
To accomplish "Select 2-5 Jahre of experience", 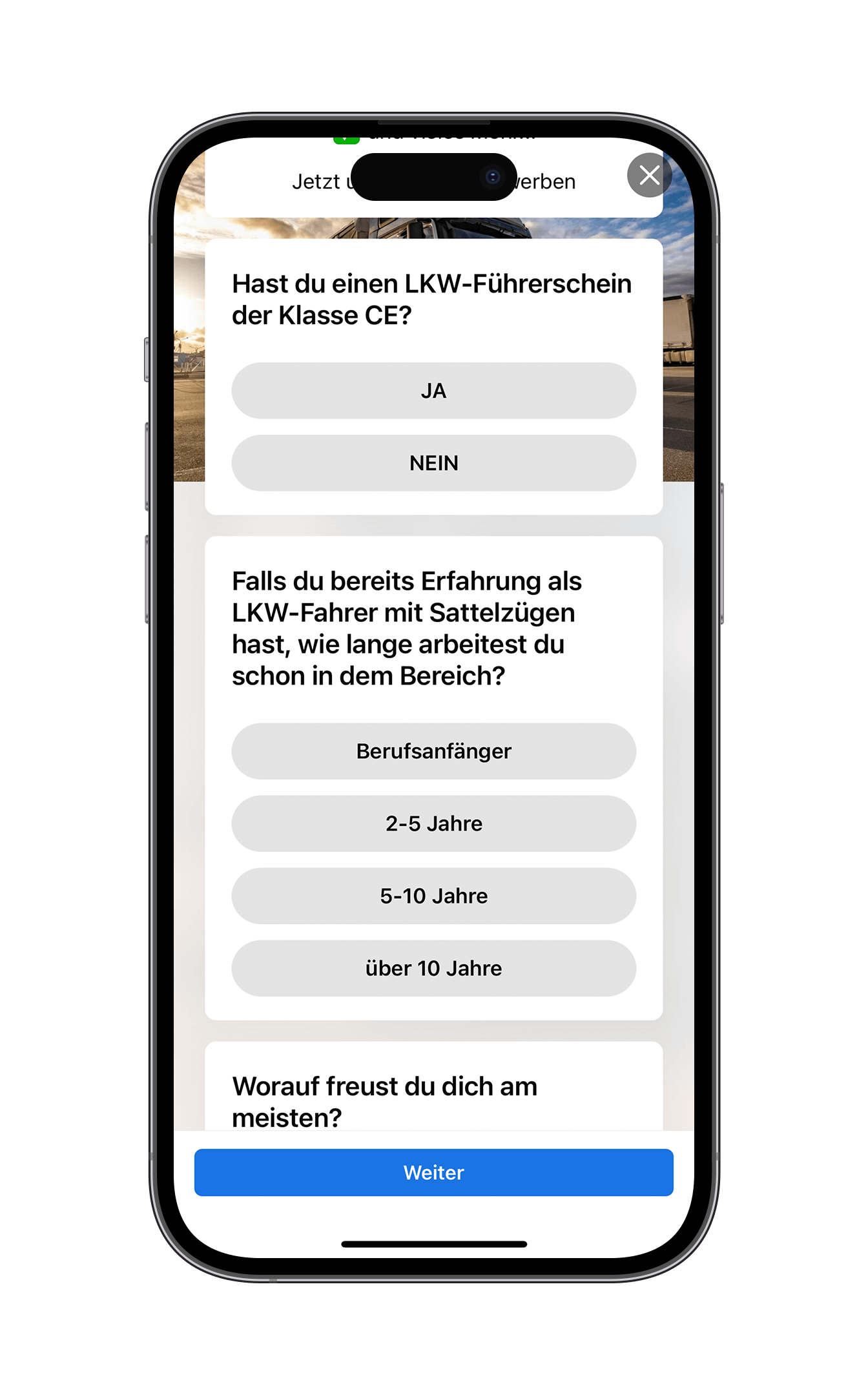I will point(434,823).
